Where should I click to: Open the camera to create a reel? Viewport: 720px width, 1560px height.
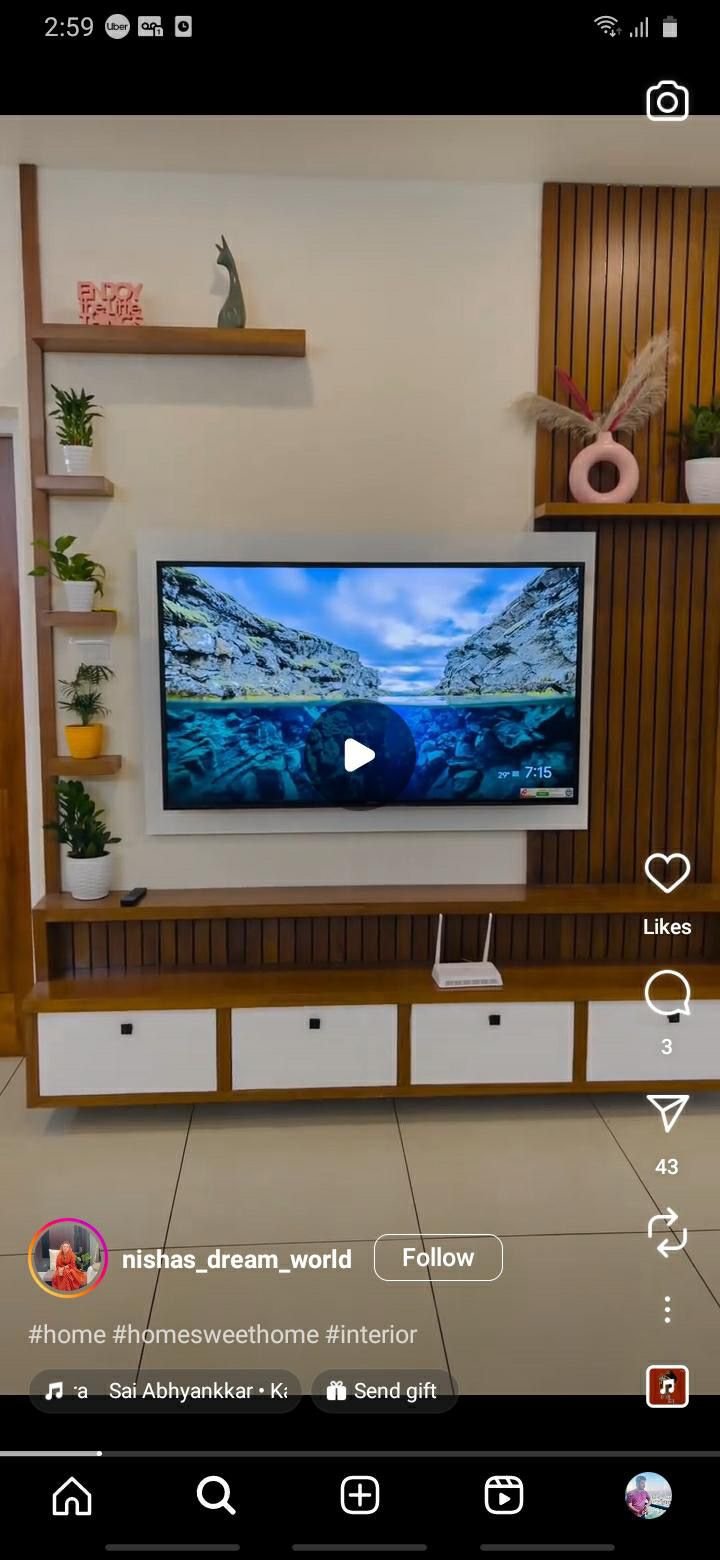[x=667, y=101]
